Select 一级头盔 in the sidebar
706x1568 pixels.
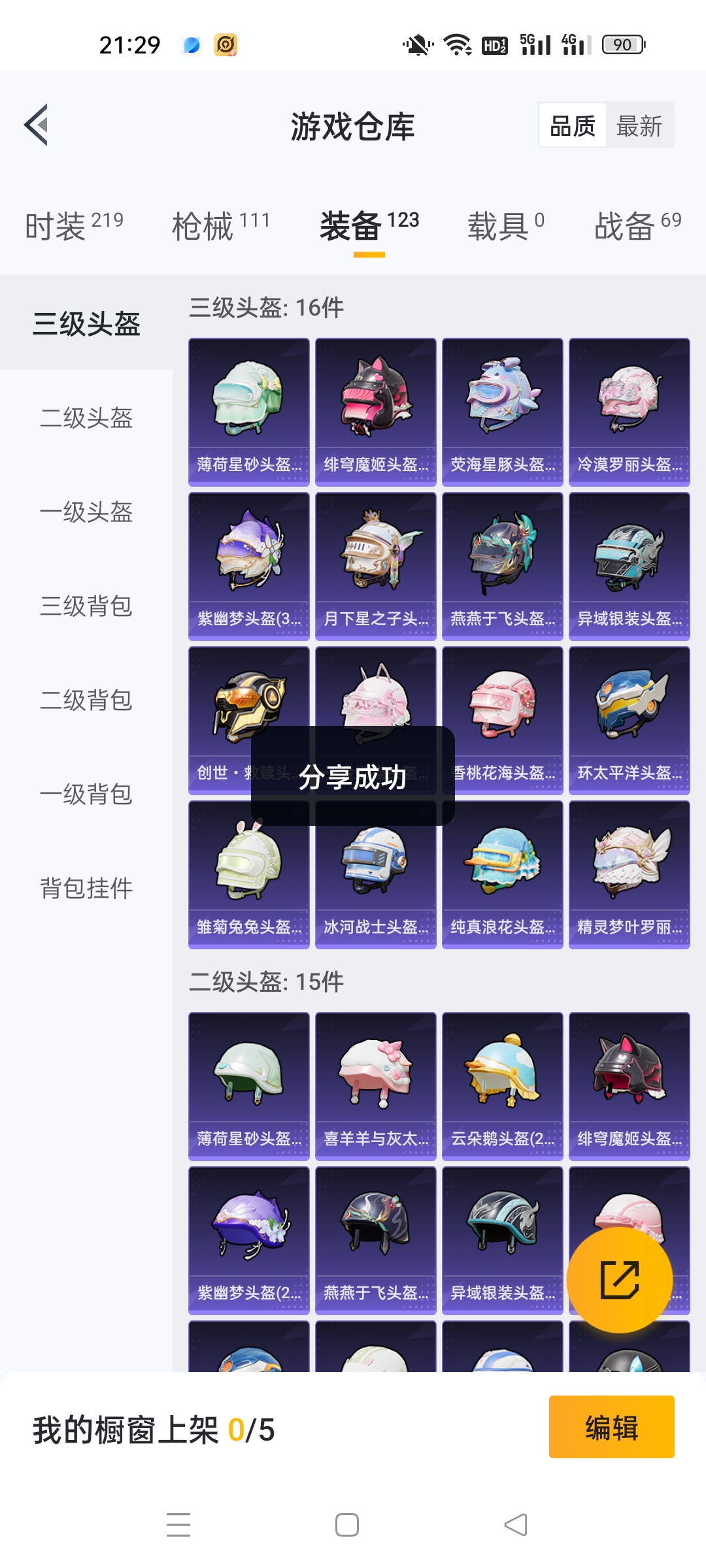click(x=86, y=512)
